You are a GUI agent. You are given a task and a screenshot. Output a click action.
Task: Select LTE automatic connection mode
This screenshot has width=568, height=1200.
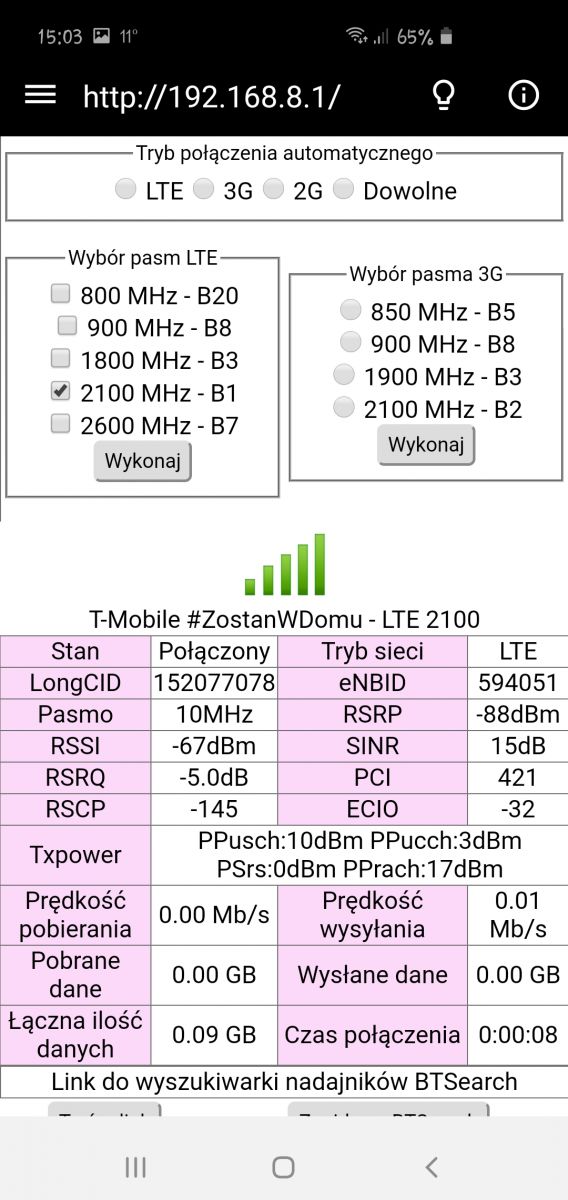pos(125,188)
